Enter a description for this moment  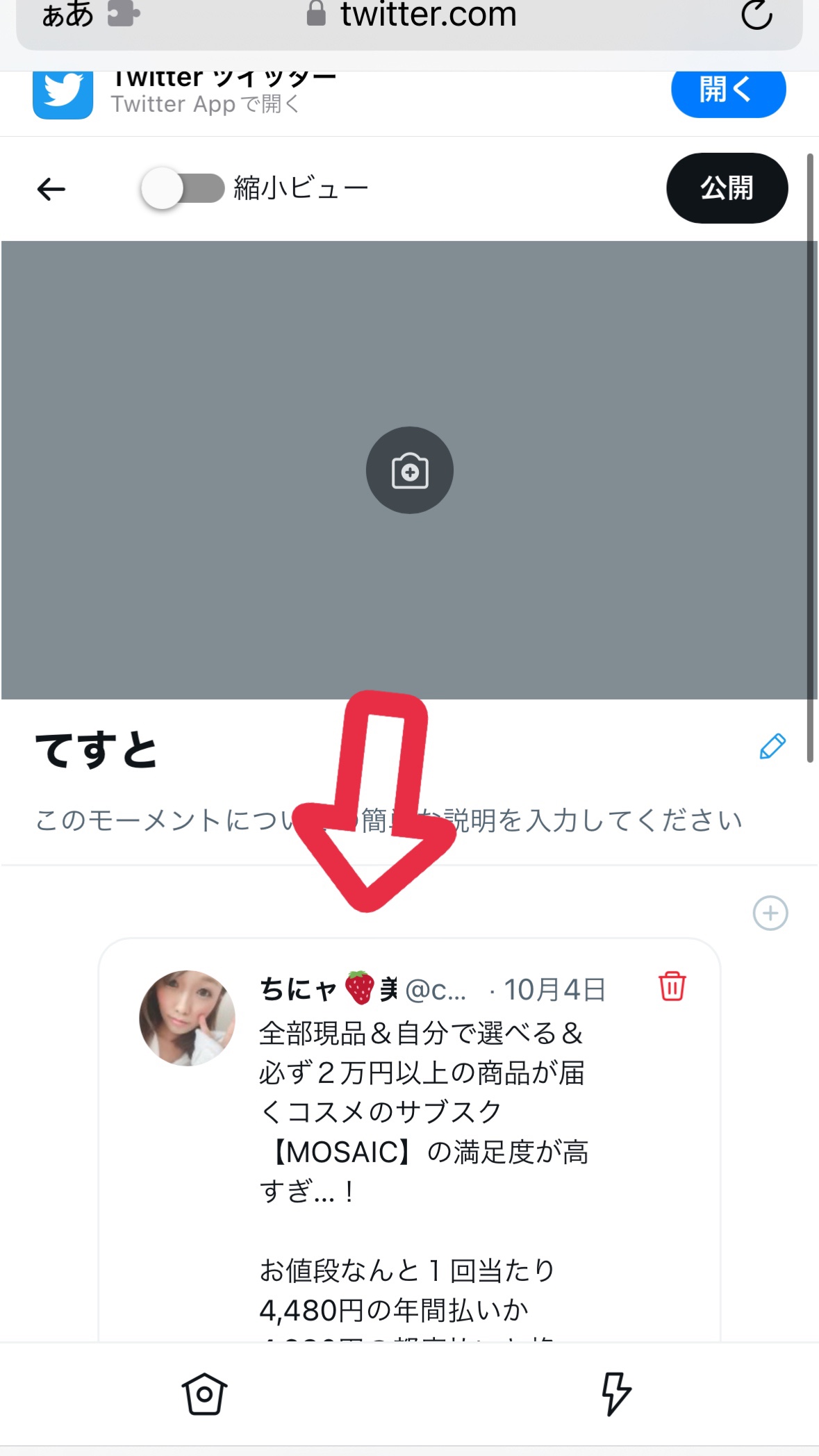click(389, 820)
